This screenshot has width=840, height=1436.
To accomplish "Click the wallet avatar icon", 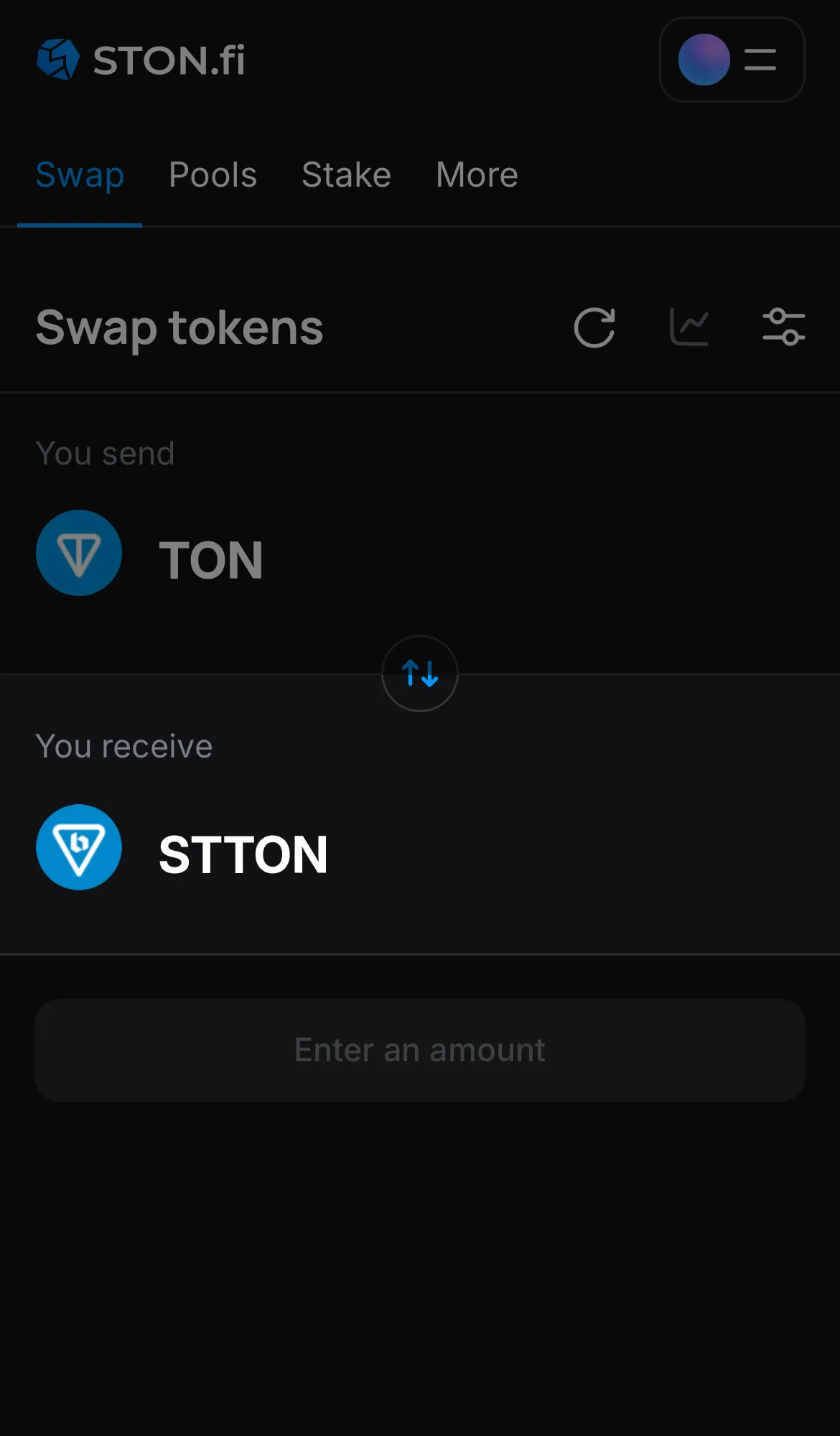I will [704, 60].
